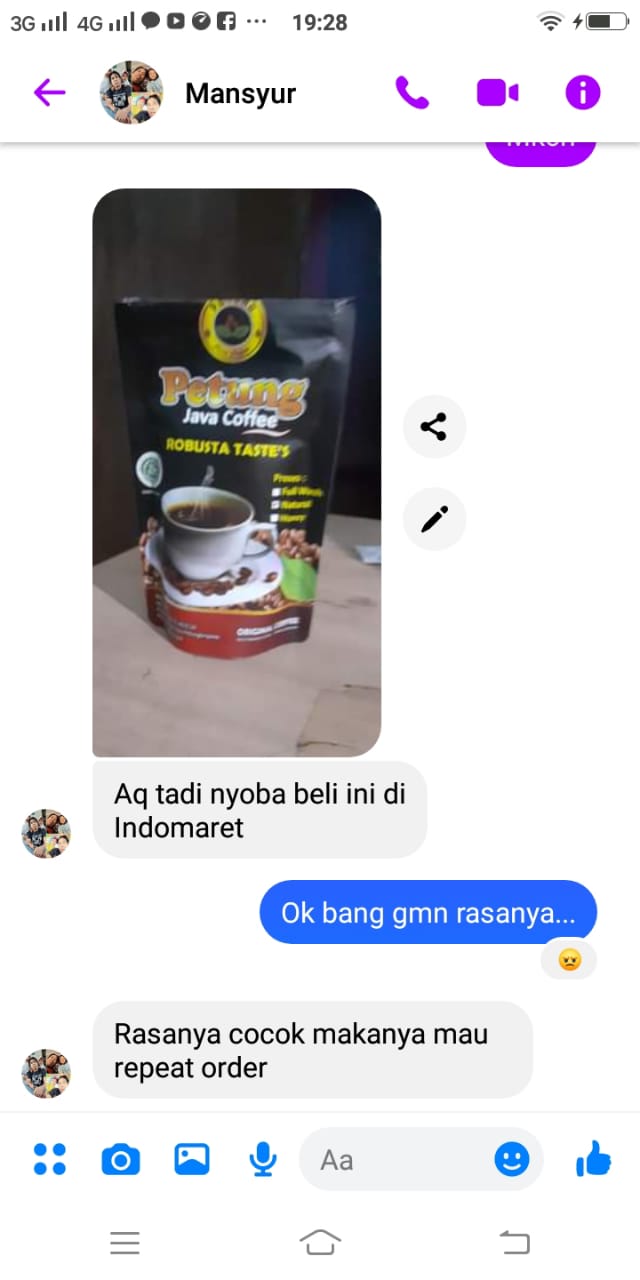The width and height of the screenshot is (640, 1280).
Task: Open conversation info for Mansyur
Action: pos(582,93)
